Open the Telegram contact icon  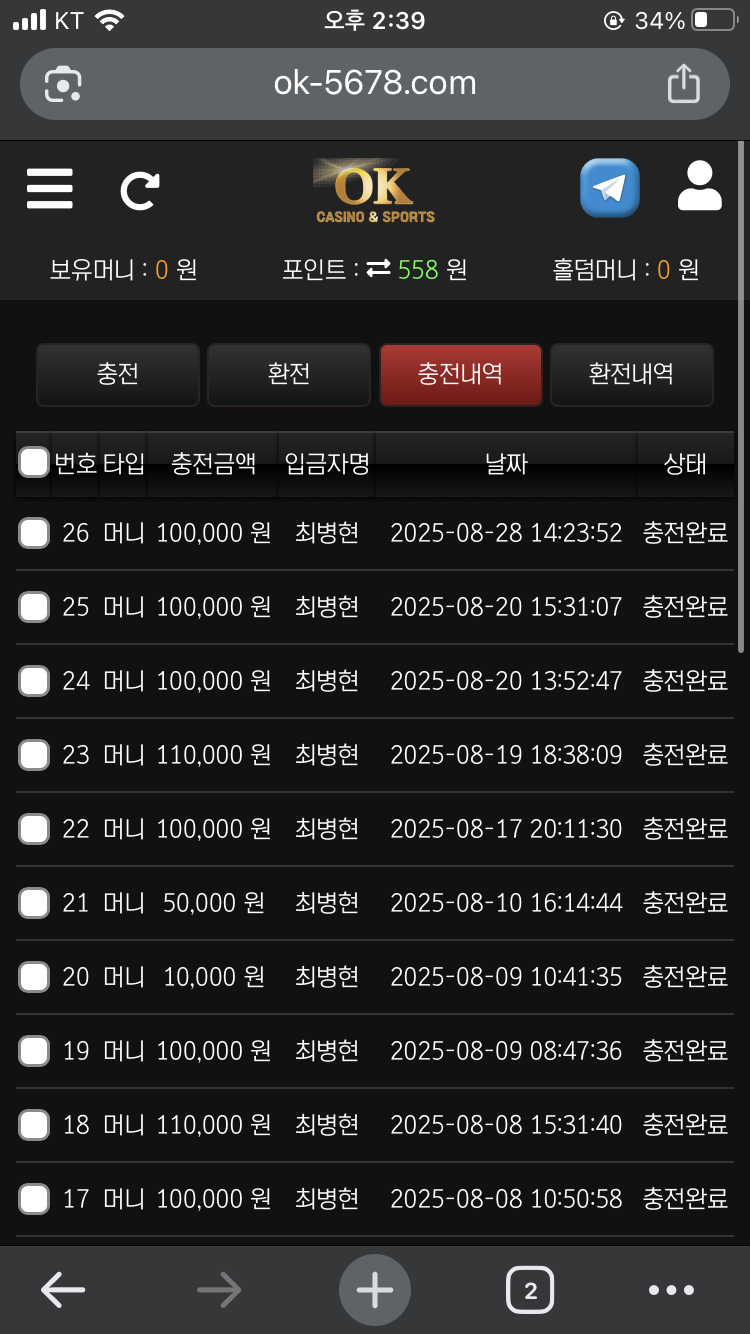coord(610,188)
